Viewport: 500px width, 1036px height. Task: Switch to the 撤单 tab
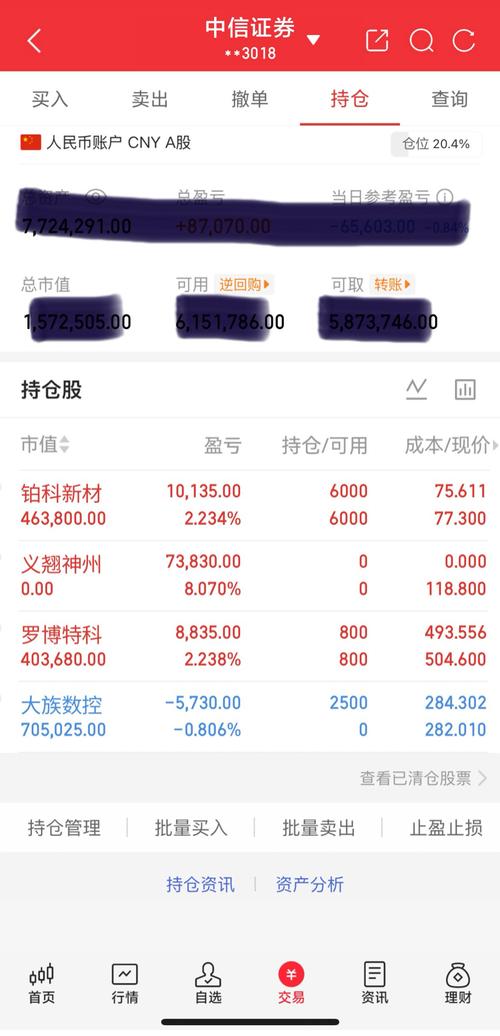(250, 99)
